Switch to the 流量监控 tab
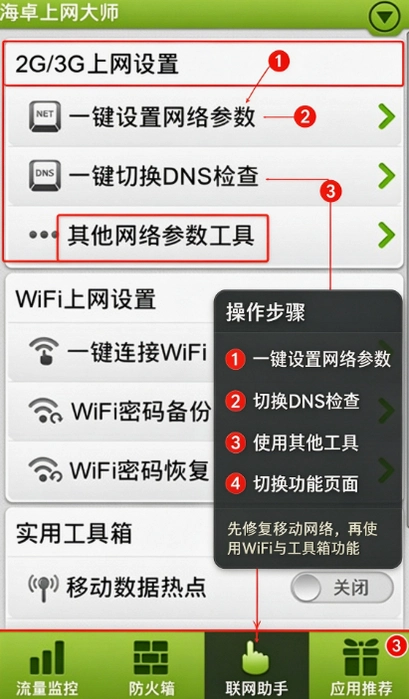The image size is (409, 699). coord(47,665)
